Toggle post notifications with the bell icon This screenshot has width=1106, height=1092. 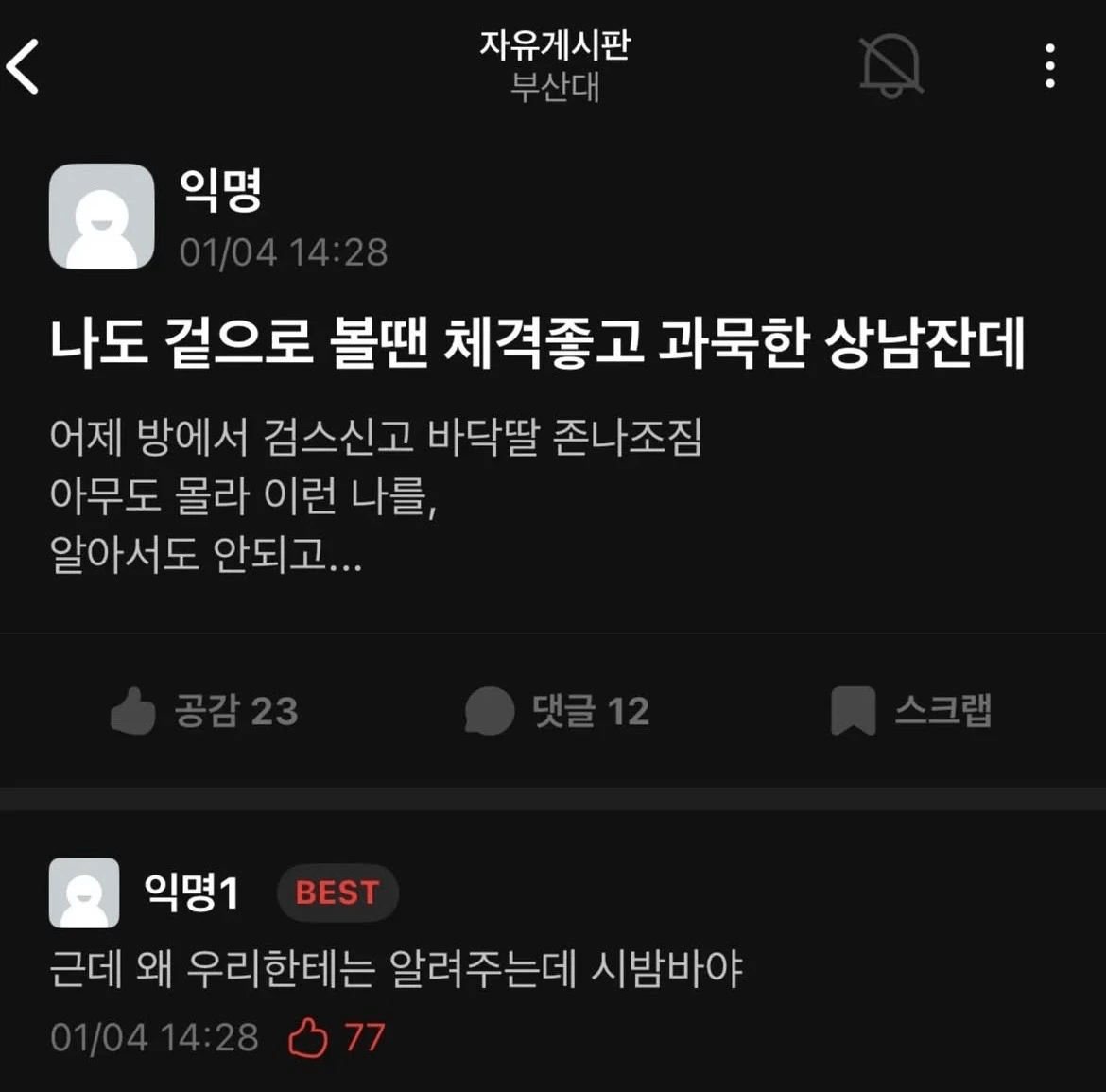[890, 66]
